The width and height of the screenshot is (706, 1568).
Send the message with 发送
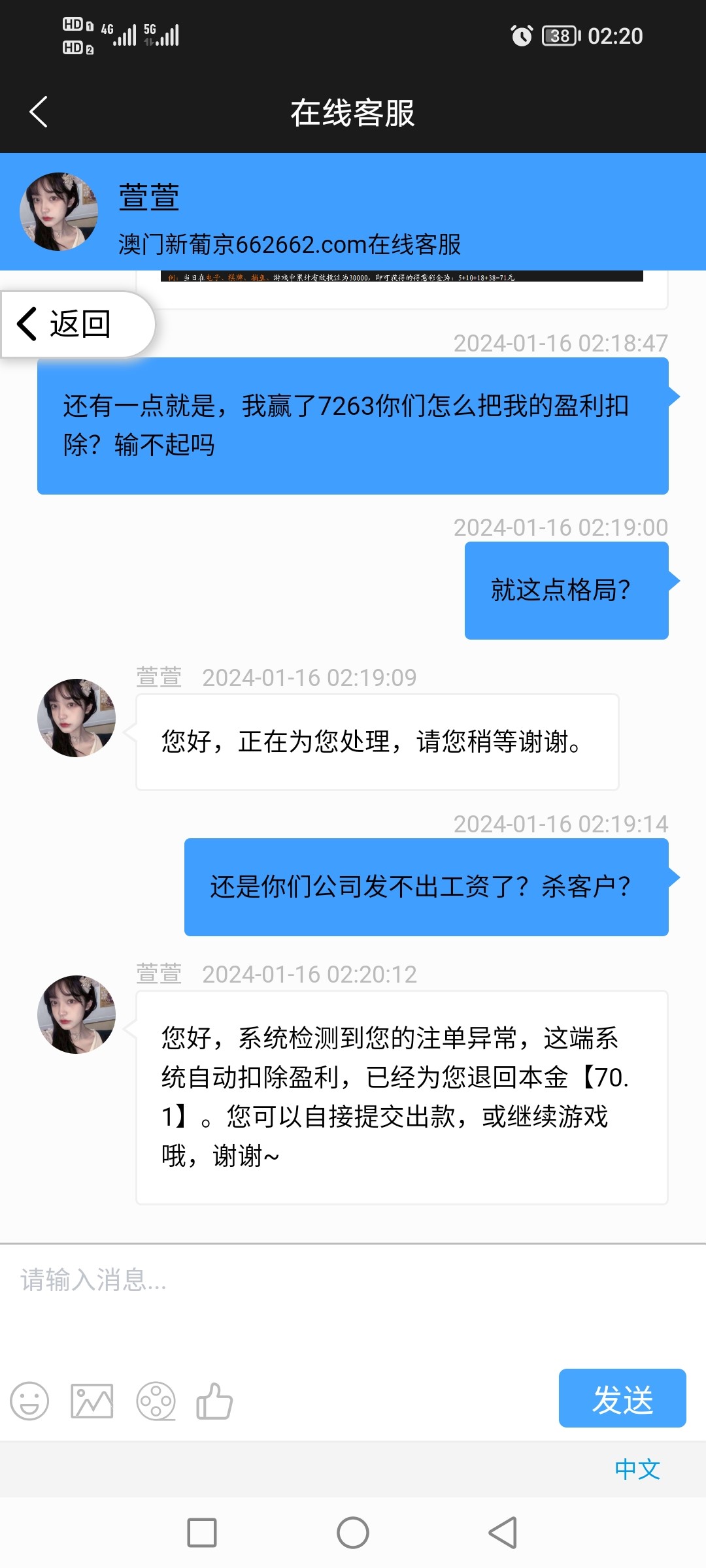tap(622, 1399)
